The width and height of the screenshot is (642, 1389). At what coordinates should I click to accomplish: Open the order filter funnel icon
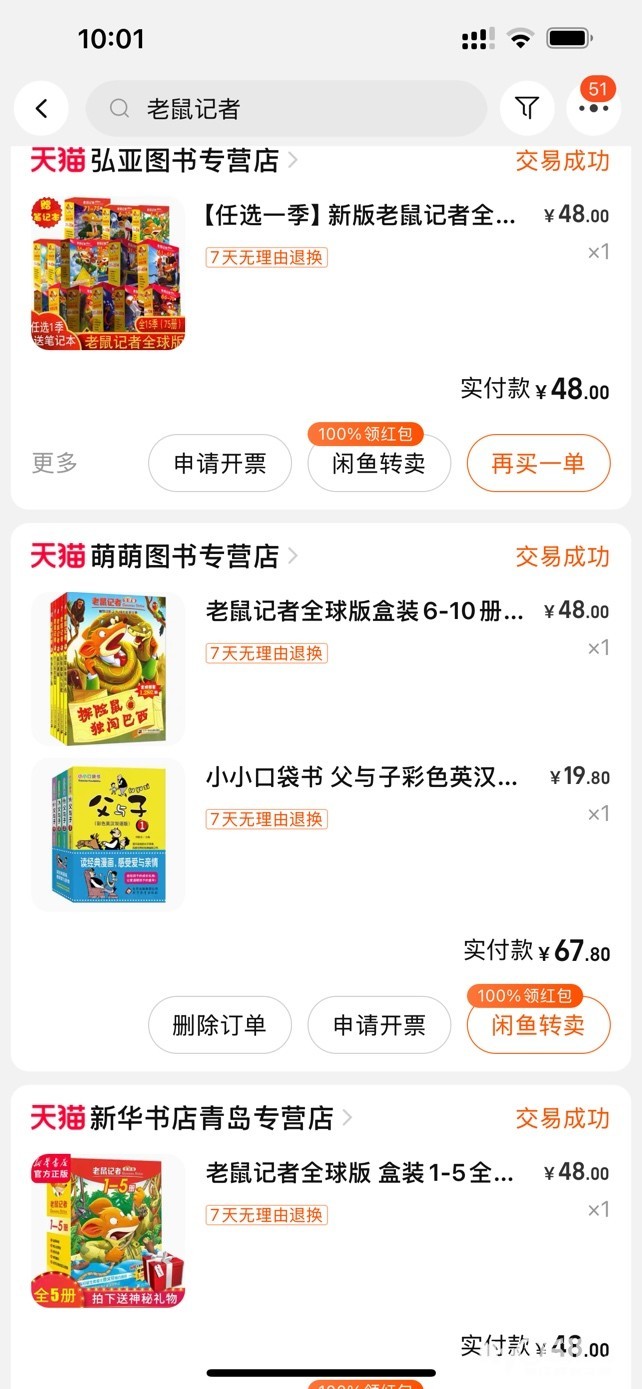[x=527, y=108]
